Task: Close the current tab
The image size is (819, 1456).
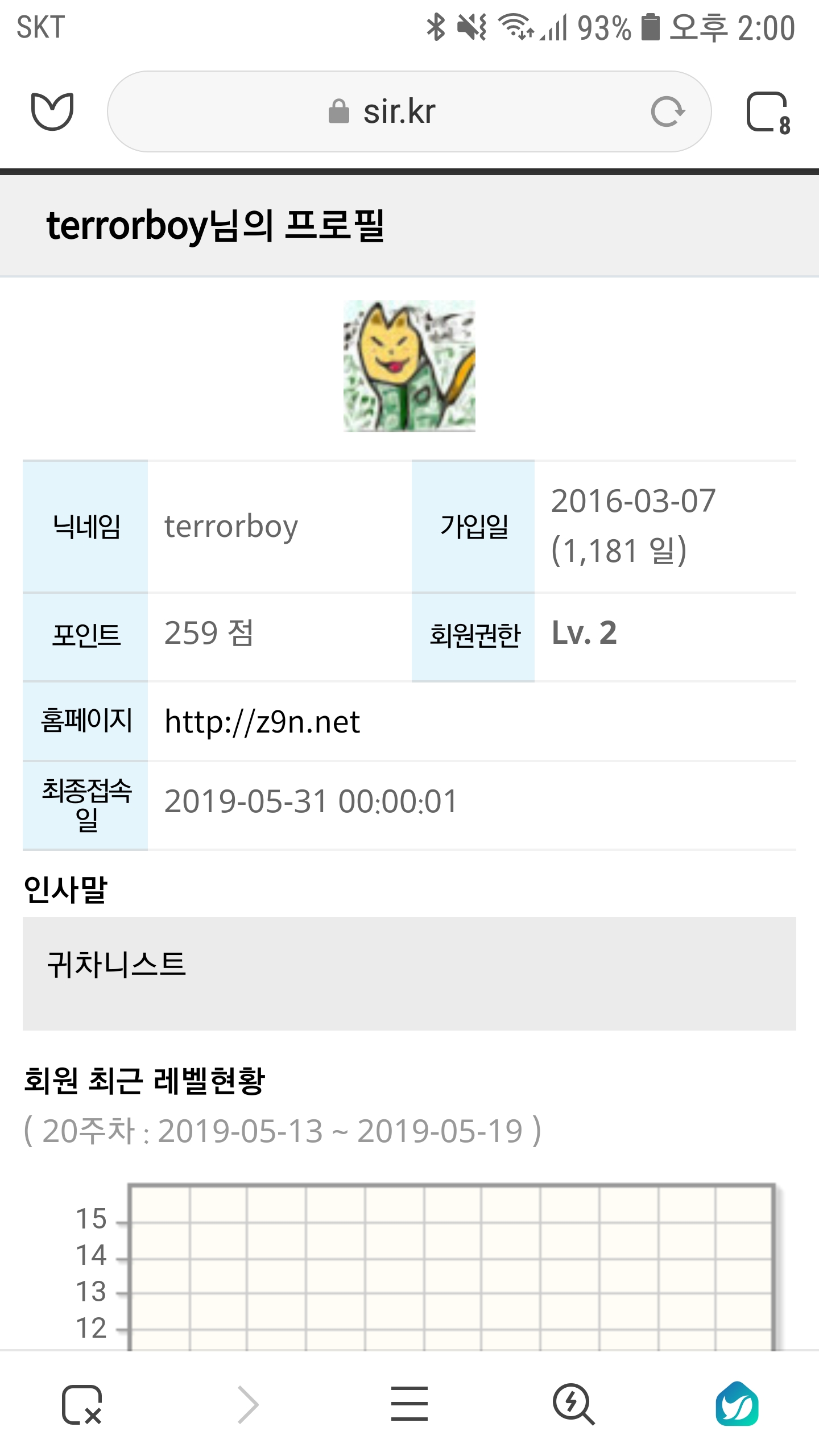Action: tap(82, 1404)
